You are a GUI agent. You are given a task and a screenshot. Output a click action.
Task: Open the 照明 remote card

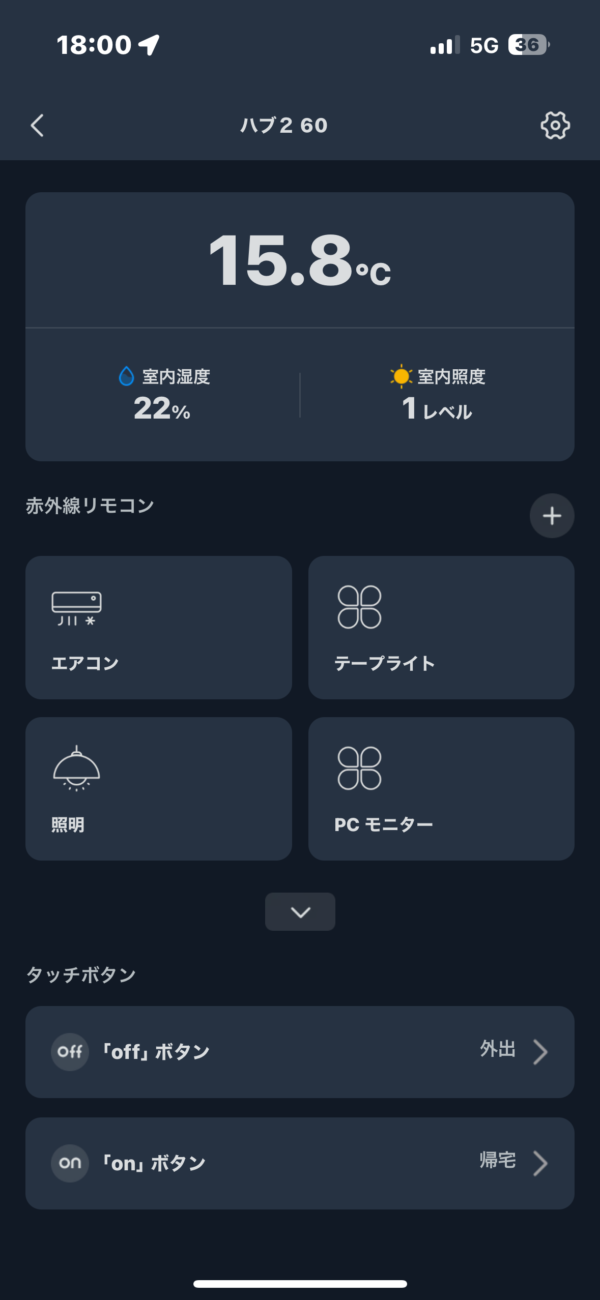coord(159,789)
